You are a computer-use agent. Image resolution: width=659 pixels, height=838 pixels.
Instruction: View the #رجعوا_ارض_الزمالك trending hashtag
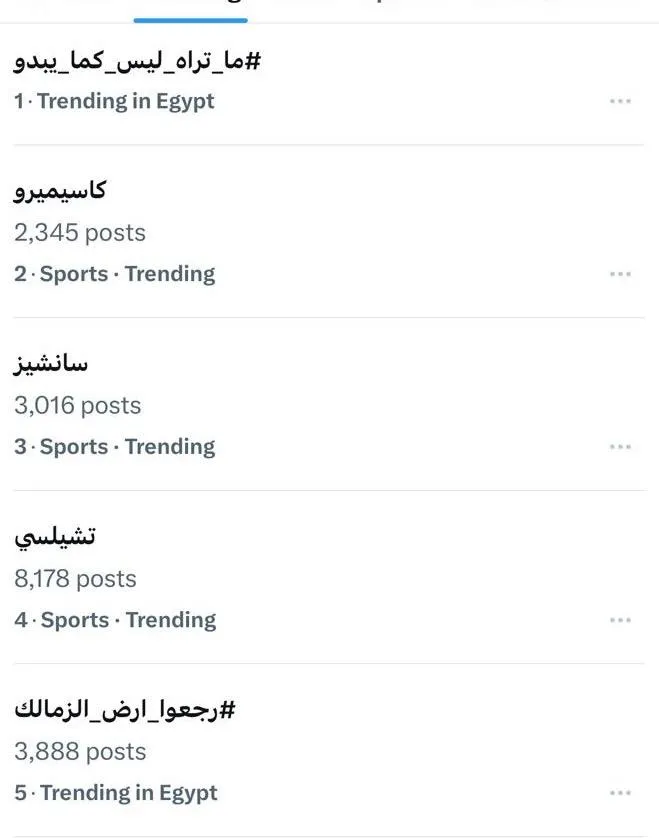[125, 710]
